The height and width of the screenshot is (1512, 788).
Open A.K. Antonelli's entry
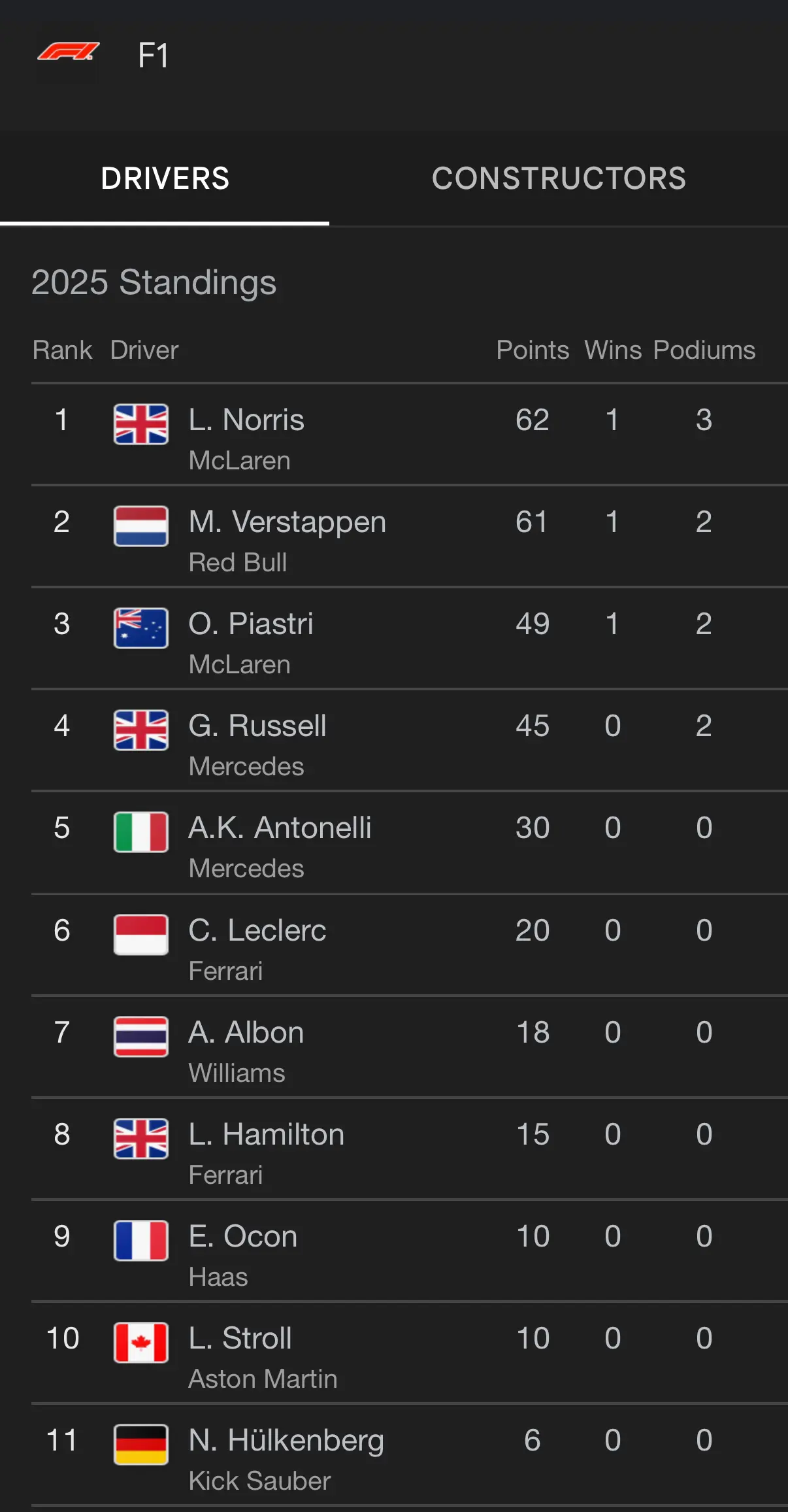tap(409, 843)
